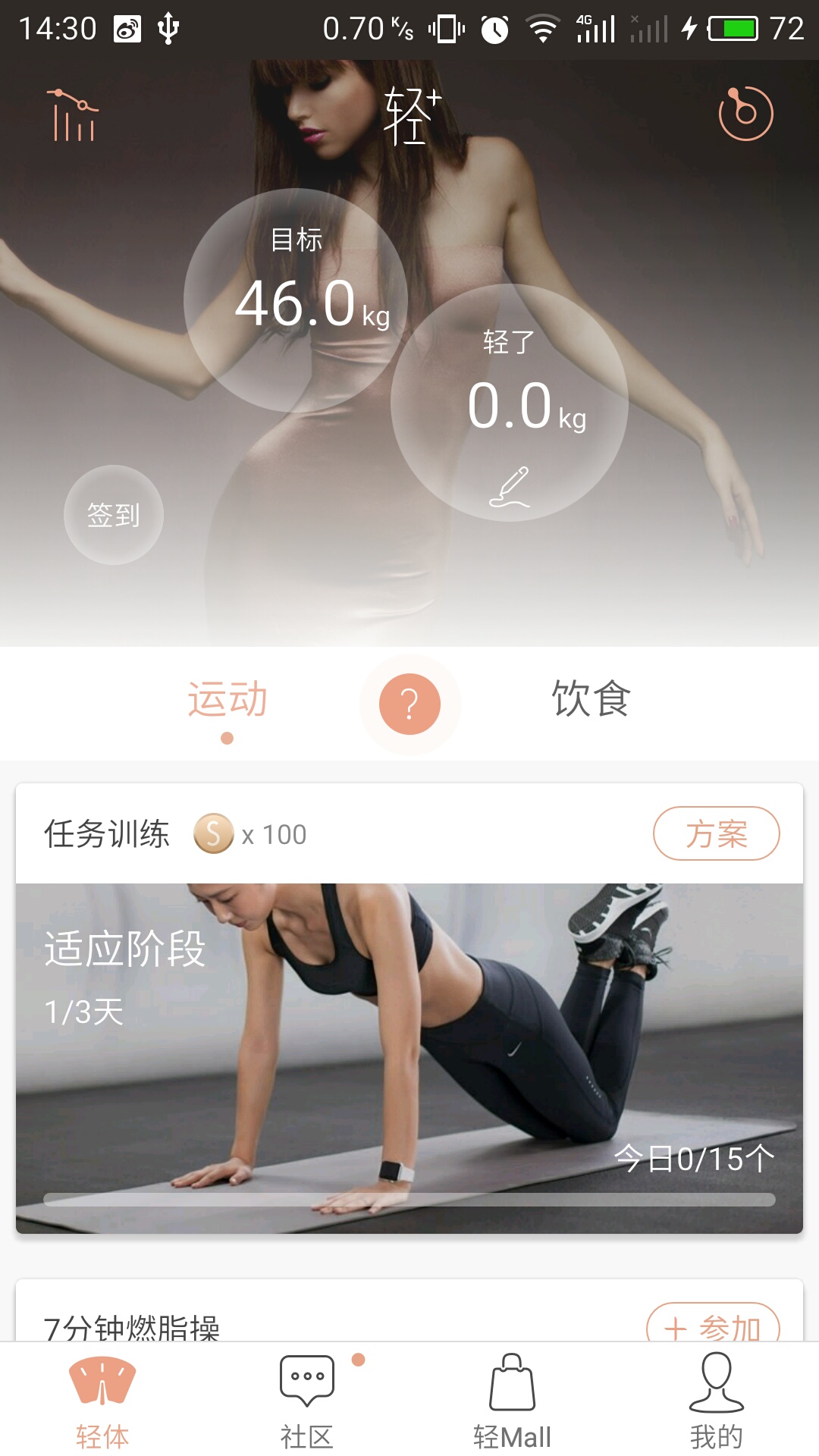Open the 方案 plan button

tap(717, 832)
